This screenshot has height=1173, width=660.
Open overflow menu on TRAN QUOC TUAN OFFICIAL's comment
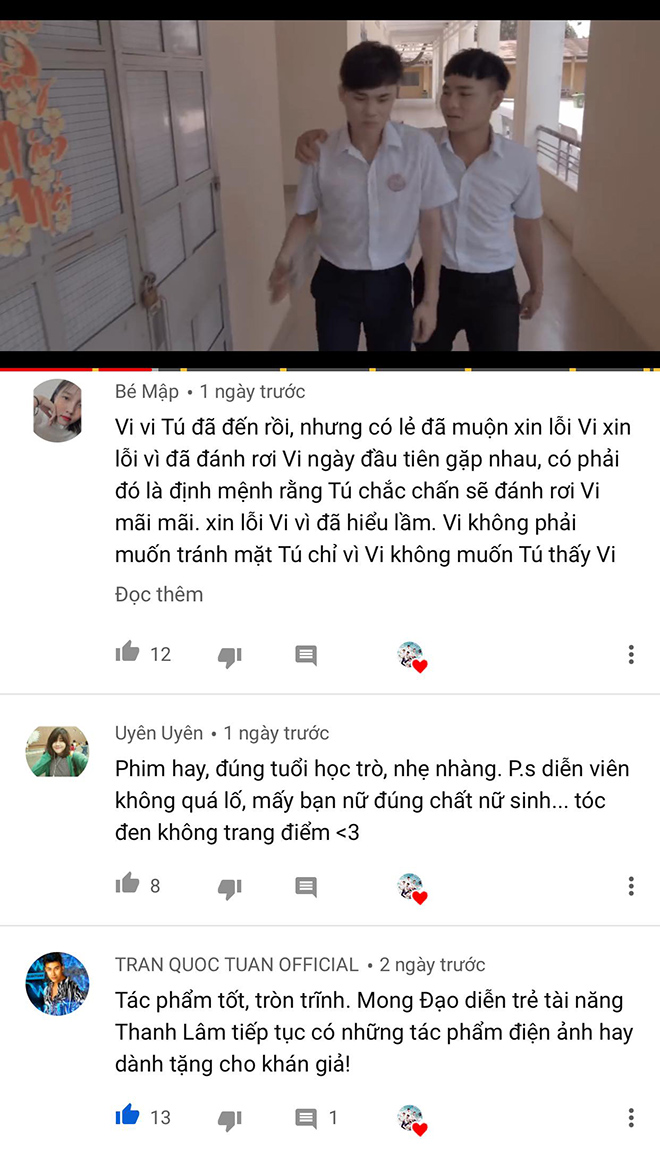tap(631, 1117)
